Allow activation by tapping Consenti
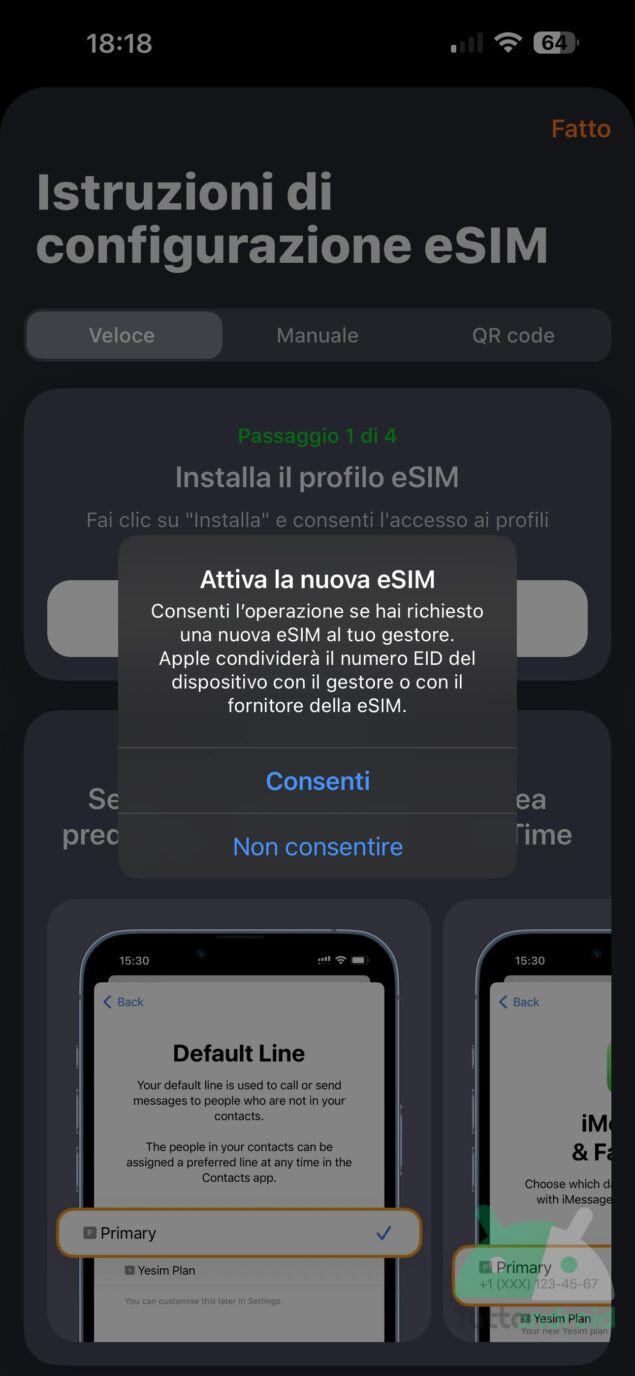The width and height of the screenshot is (635, 1376). pos(317,781)
